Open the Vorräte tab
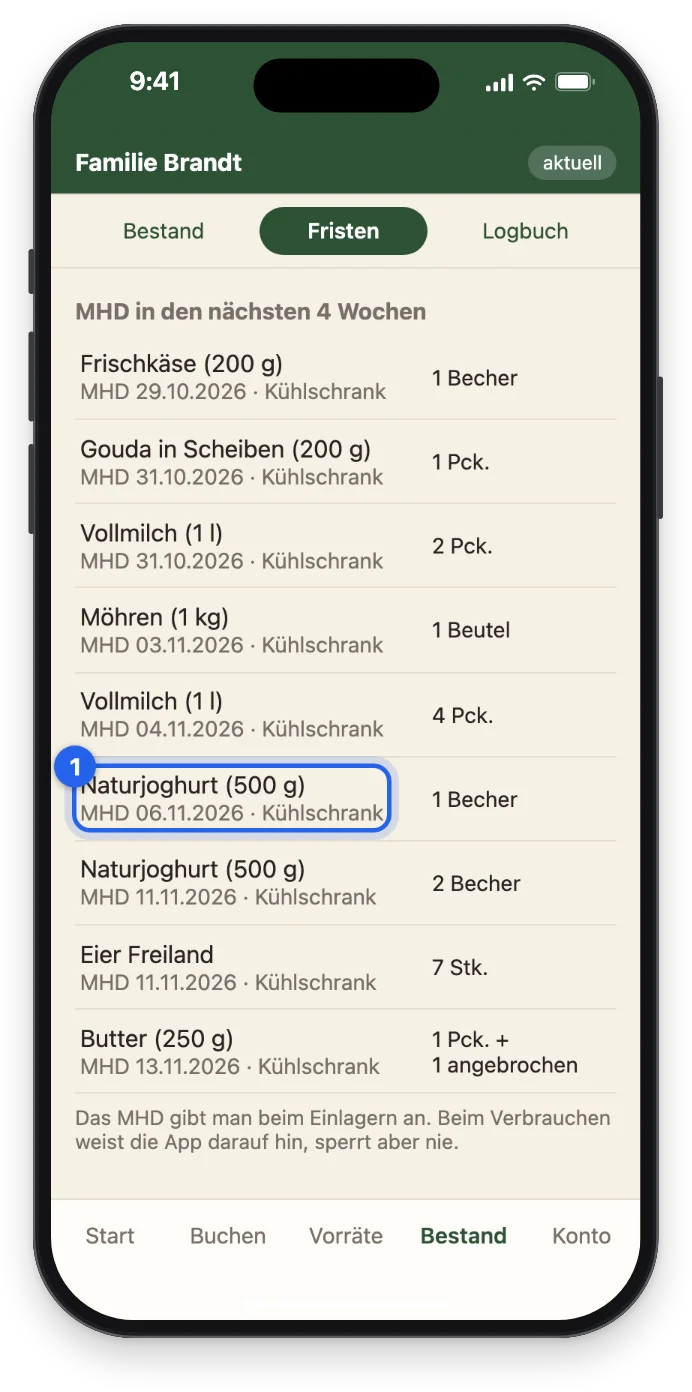692x1392 pixels. 346,1236
